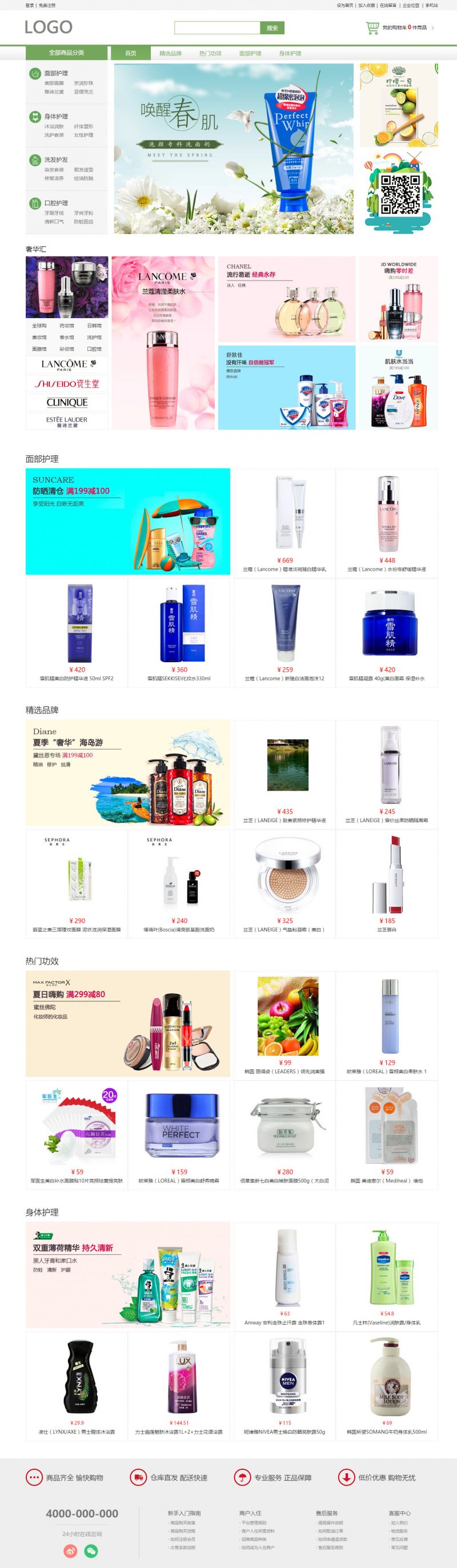This screenshot has width=457, height=1568.
Task: Select 身体护理 in the top navigation
Action: (x=290, y=54)
